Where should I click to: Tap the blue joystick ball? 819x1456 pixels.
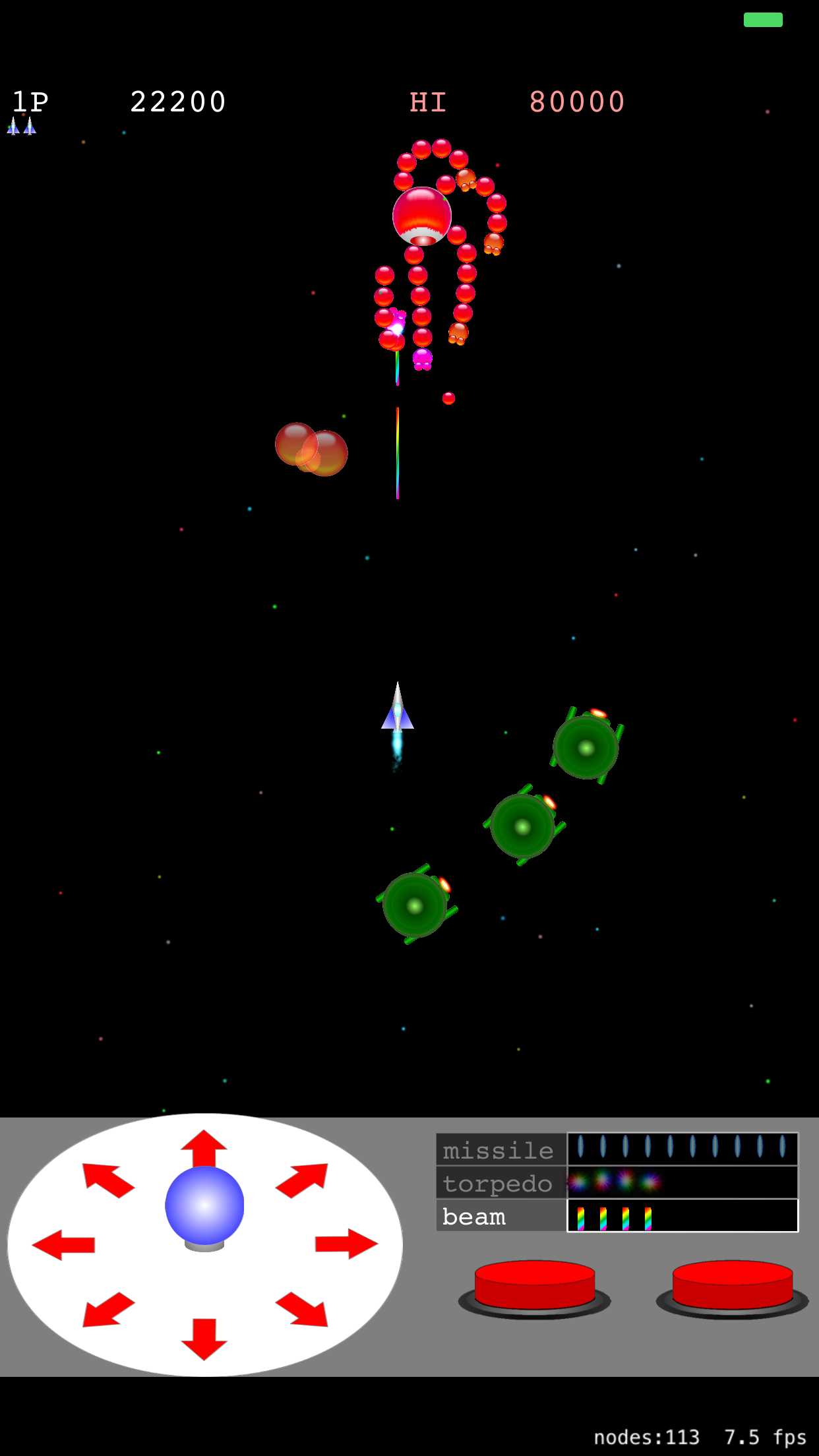tap(204, 1205)
